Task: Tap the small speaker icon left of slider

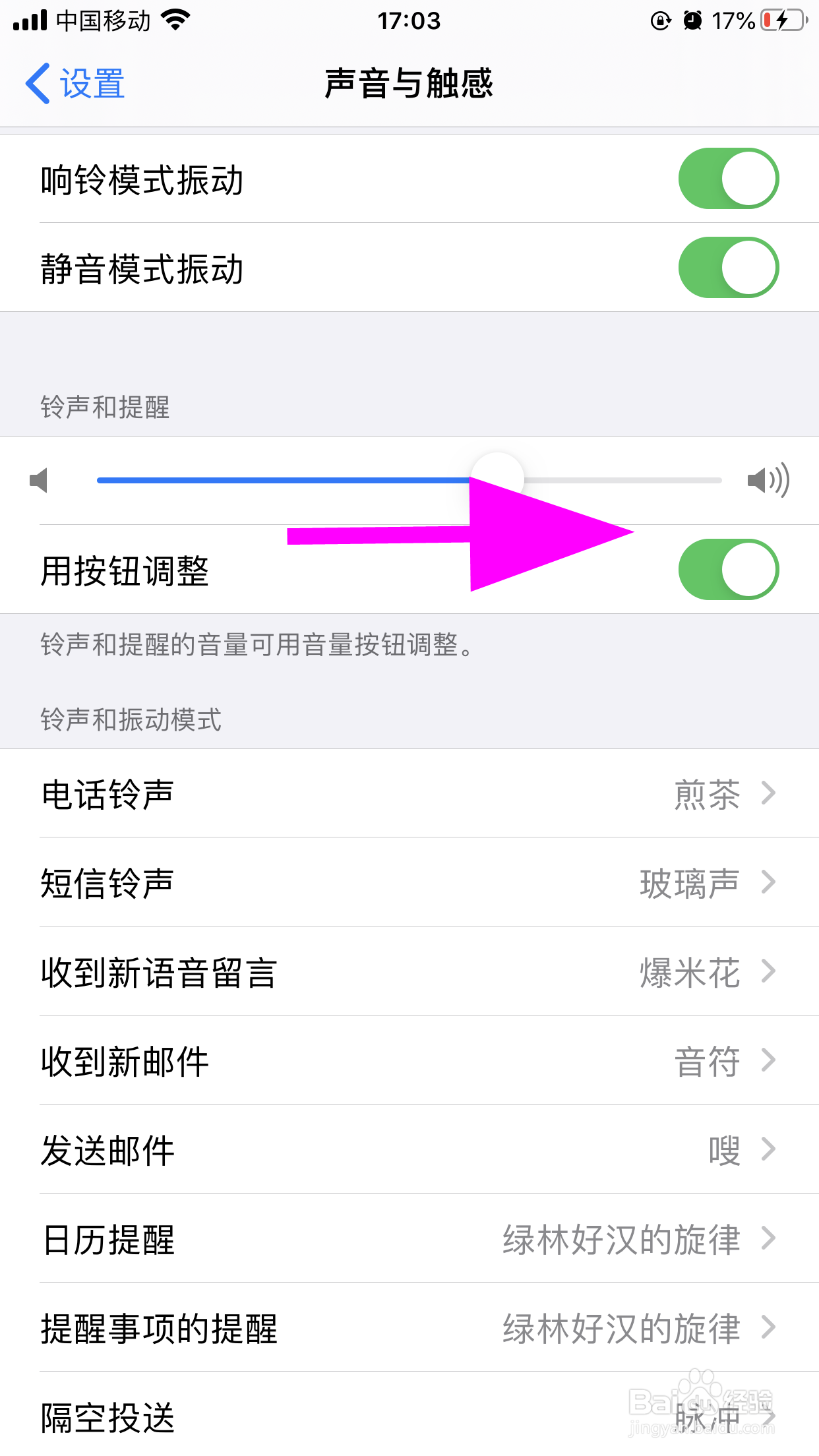Action: click(41, 481)
